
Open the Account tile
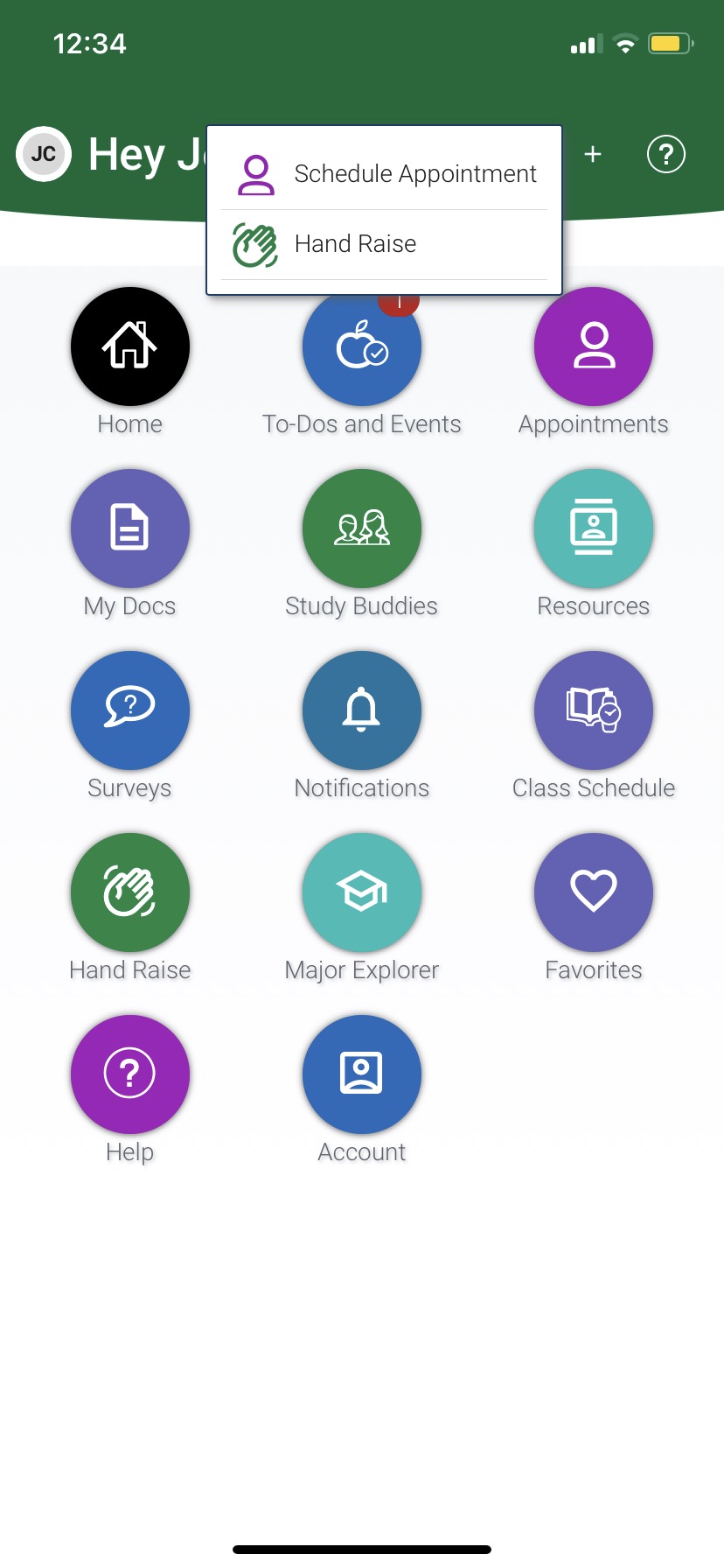click(362, 1075)
